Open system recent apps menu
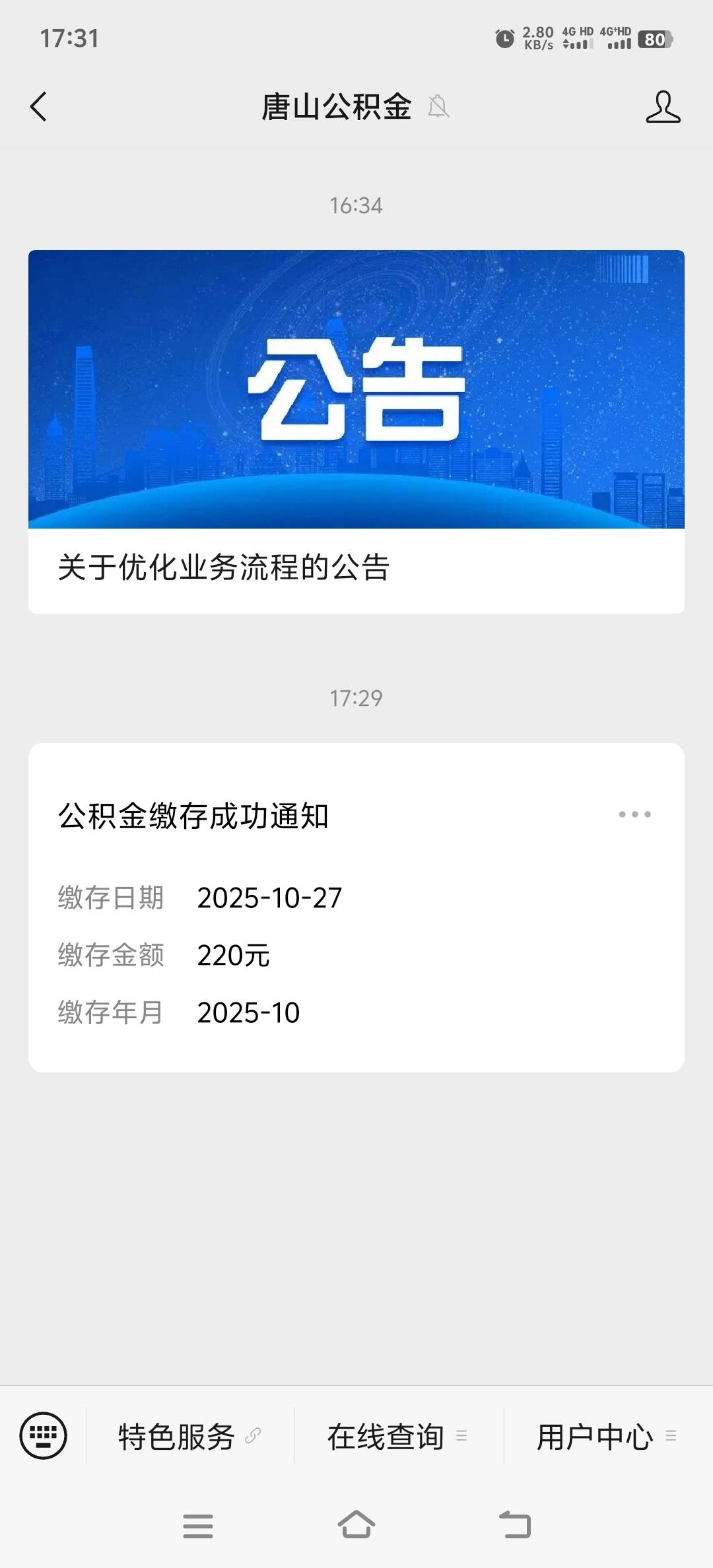Screen dimensions: 713x1568 [198, 1526]
